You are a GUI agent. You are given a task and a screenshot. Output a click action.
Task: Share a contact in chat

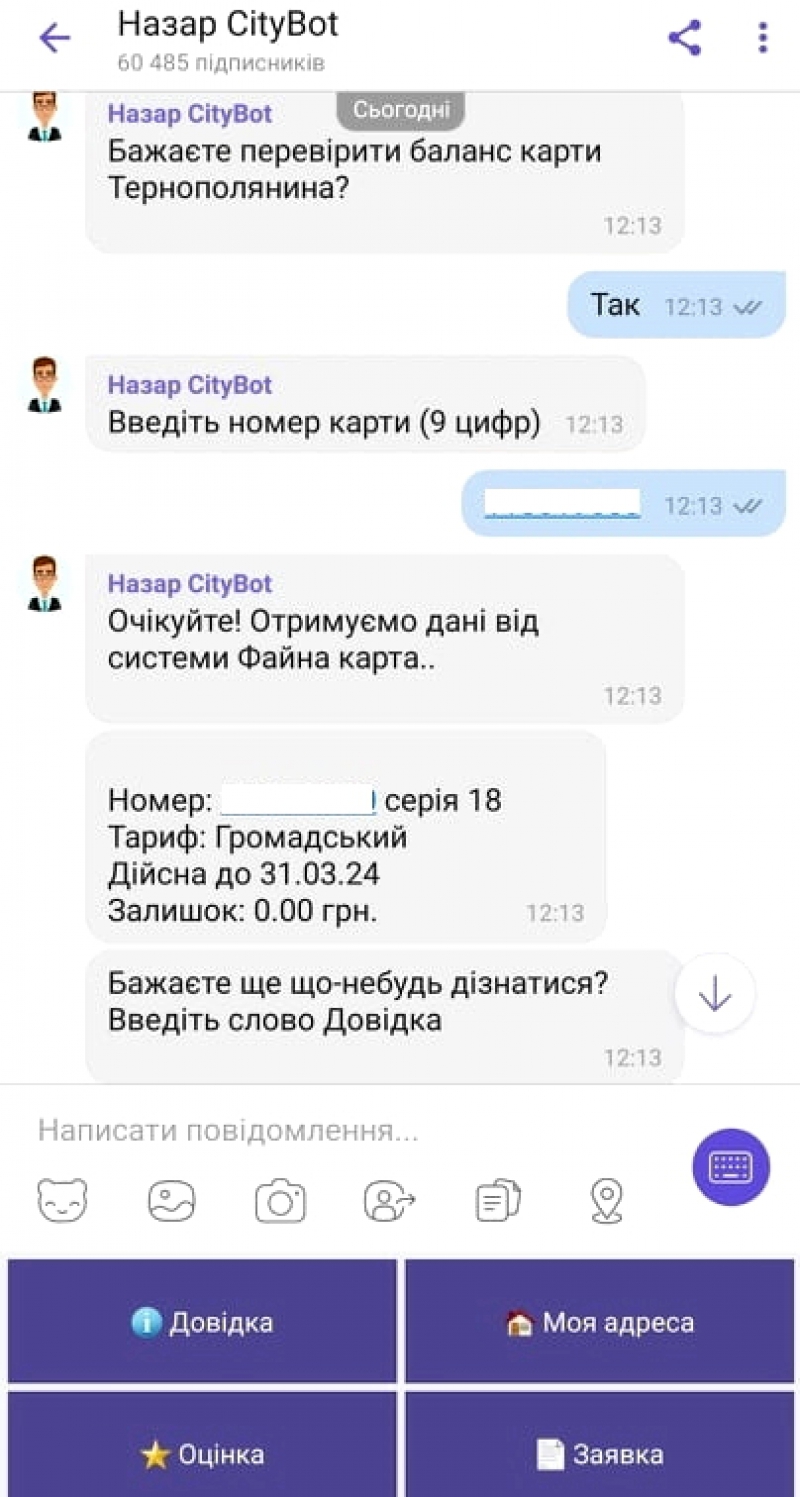[x=389, y=1200]
